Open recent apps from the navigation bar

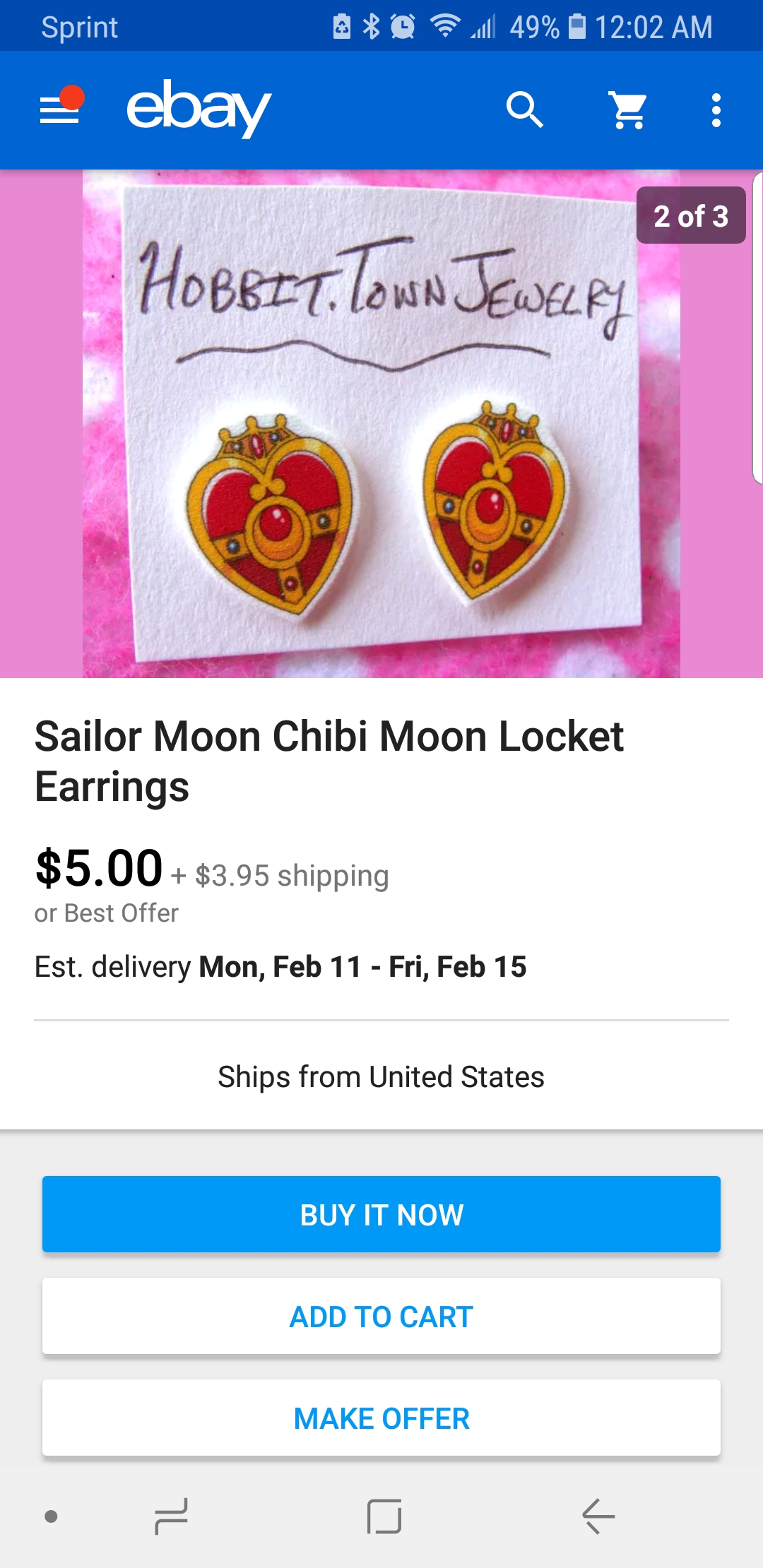coord(171,1516)
